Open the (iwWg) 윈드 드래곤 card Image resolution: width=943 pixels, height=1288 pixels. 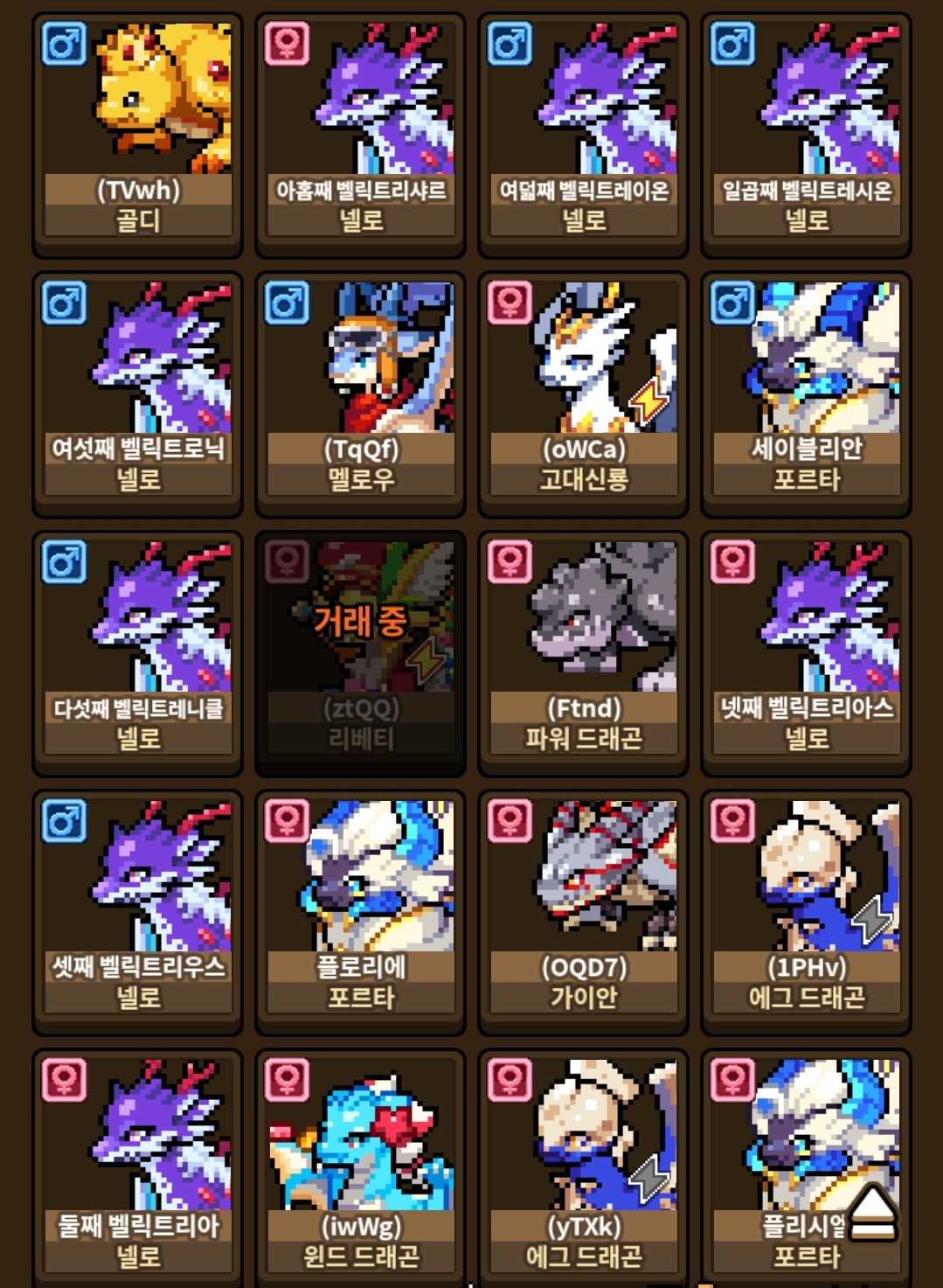360,1167
